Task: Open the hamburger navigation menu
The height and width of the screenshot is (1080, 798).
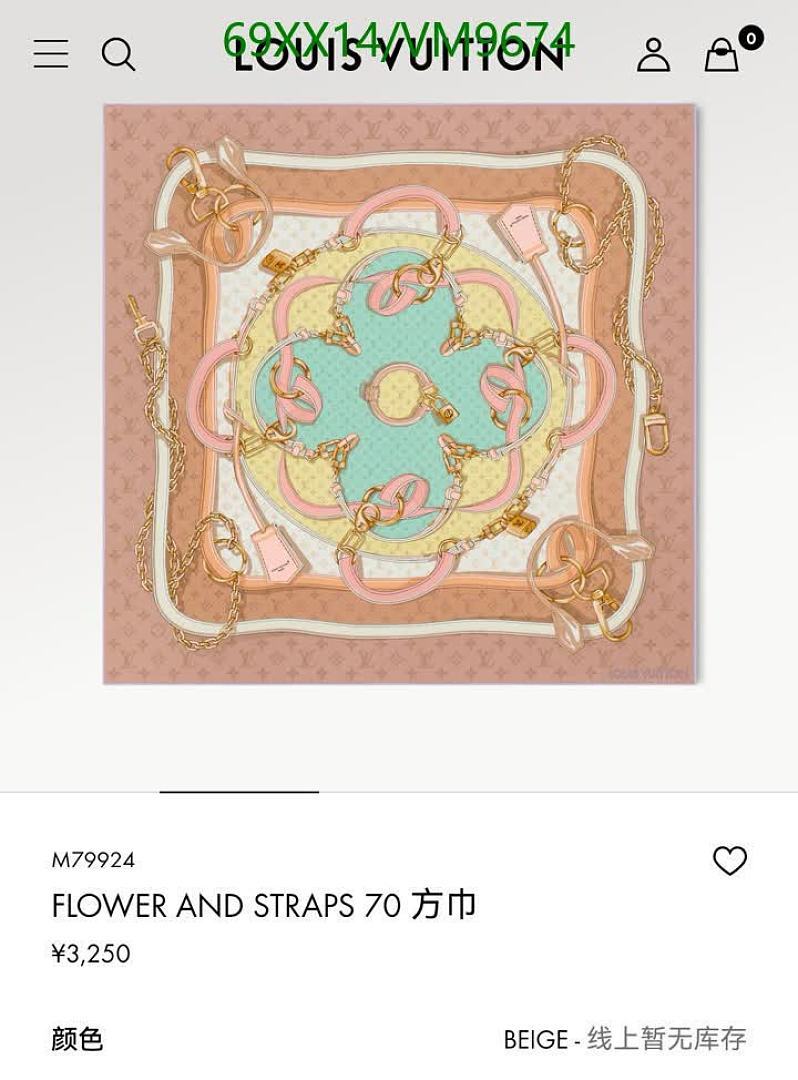Action: [x=51, y=54]
